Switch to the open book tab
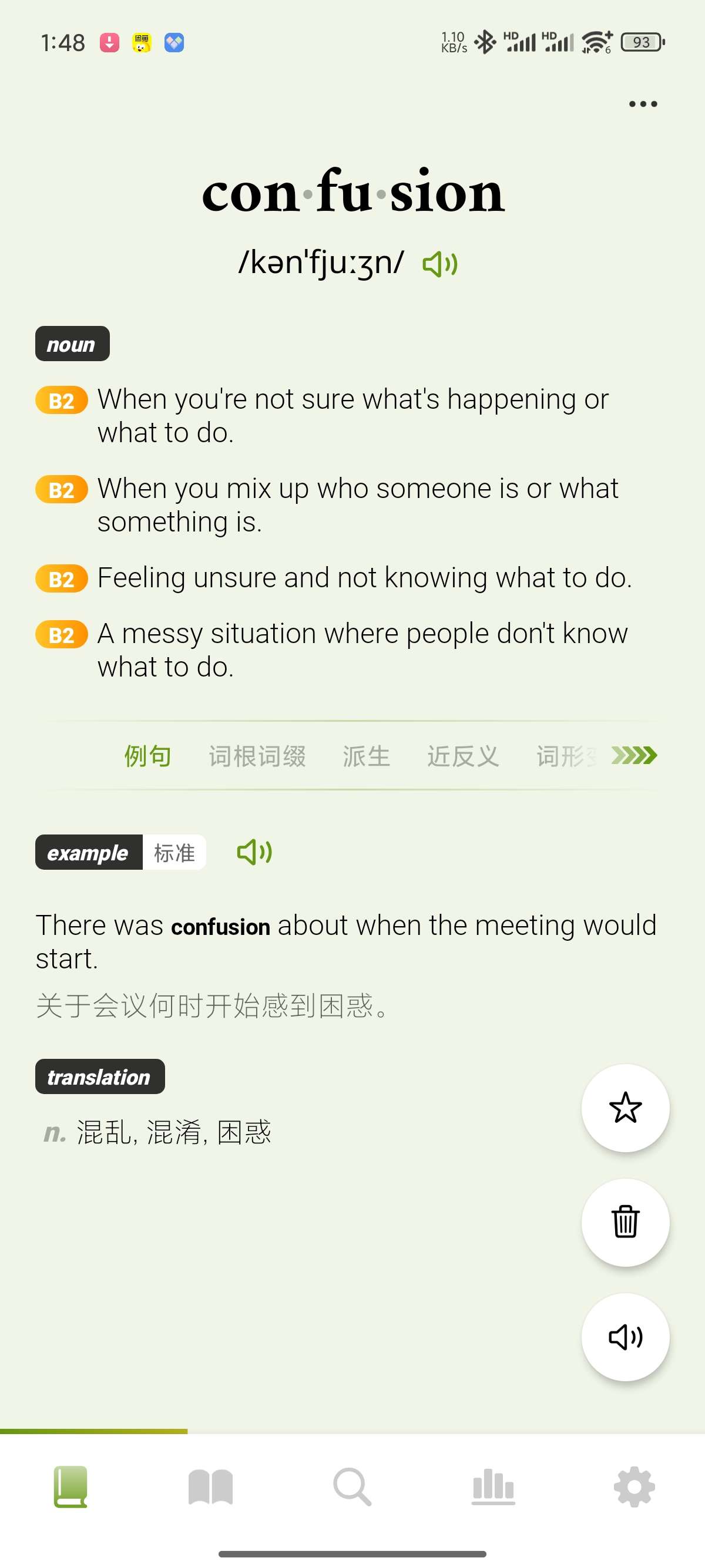Image resolution: width=705 pixels, height=1568 pixels. pos(211,1486)
